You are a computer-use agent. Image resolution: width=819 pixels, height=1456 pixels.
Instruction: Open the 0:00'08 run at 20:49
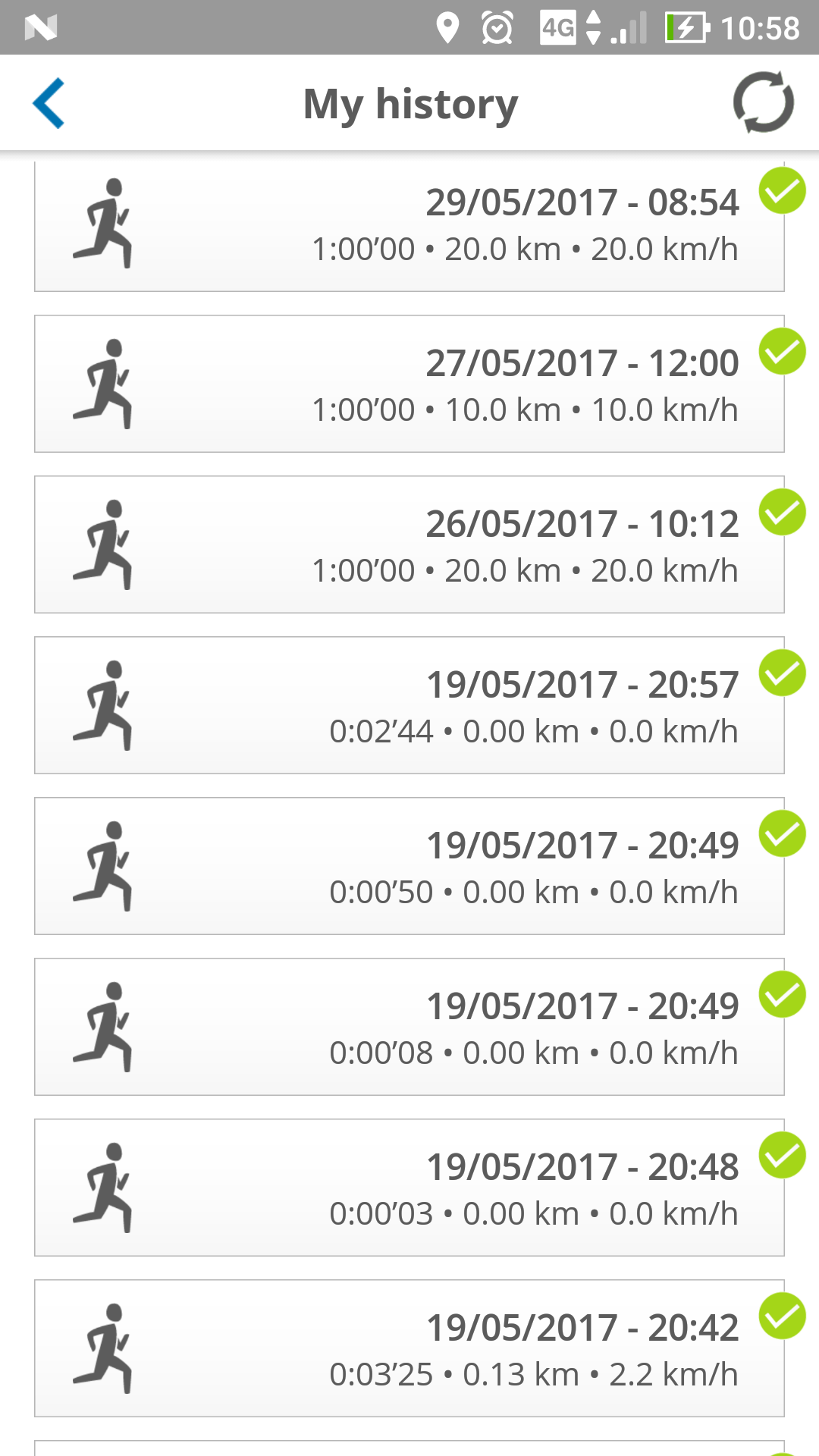point(409,1027)
